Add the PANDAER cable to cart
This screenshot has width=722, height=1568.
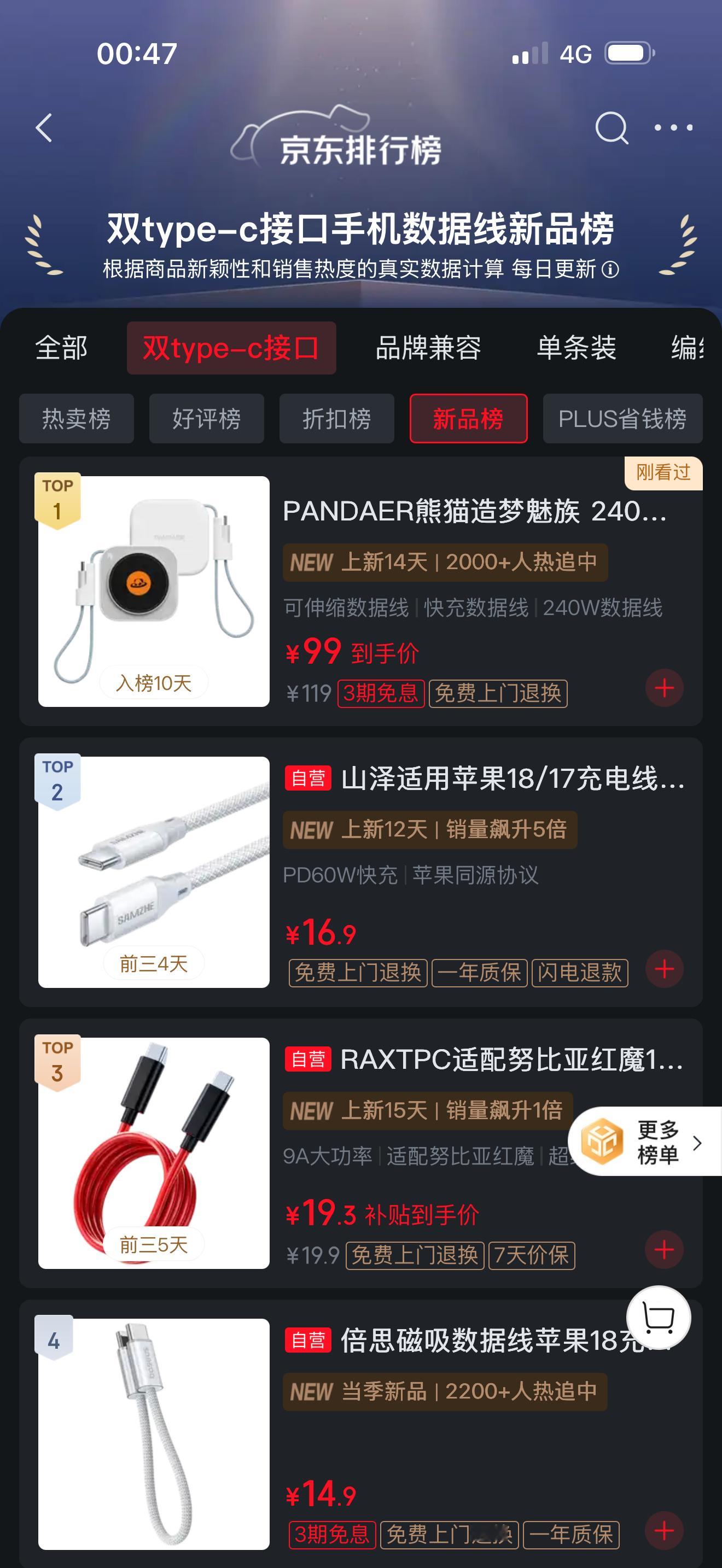664,688
